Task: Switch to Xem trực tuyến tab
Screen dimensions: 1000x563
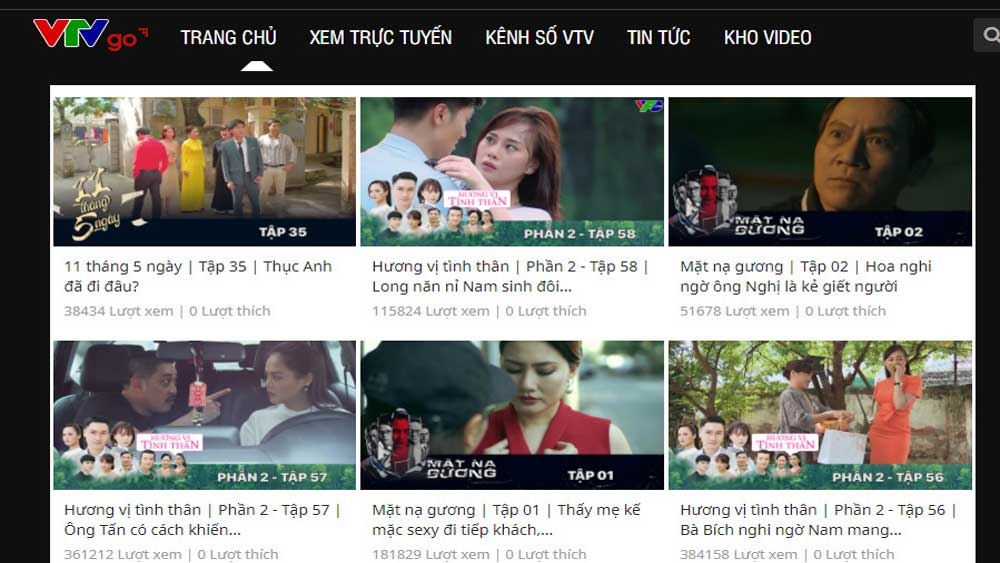Action: 380,38
